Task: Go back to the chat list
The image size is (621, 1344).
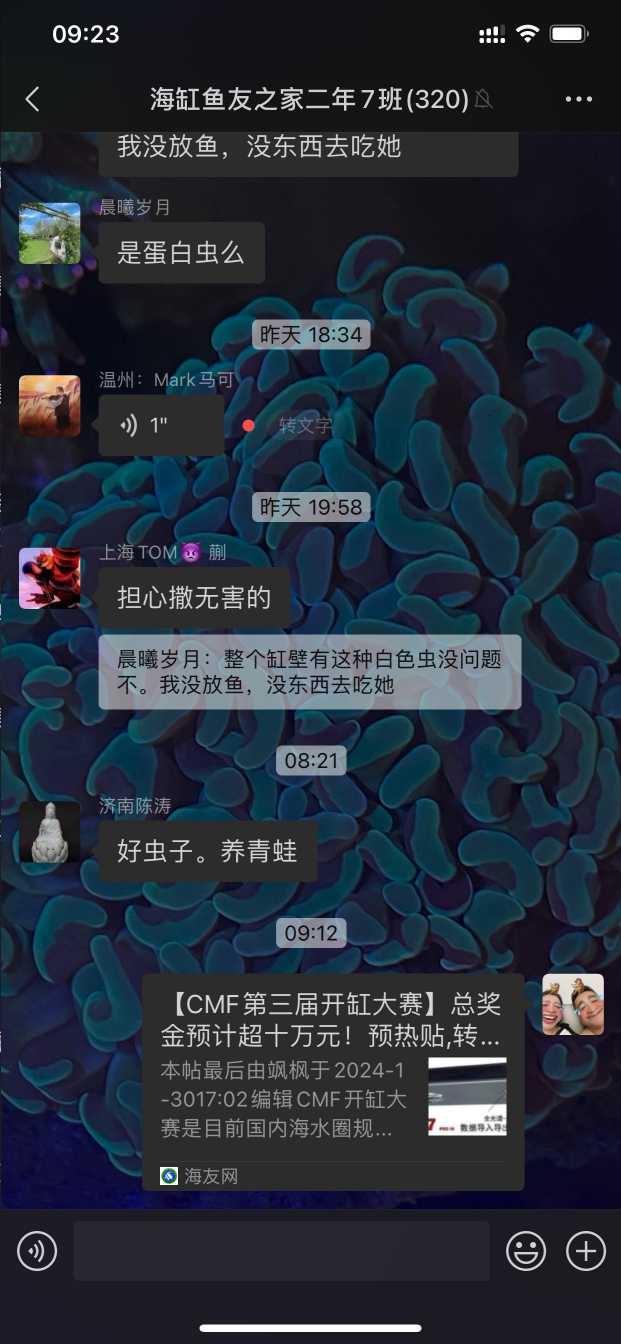Action: (x=33, y=99)
